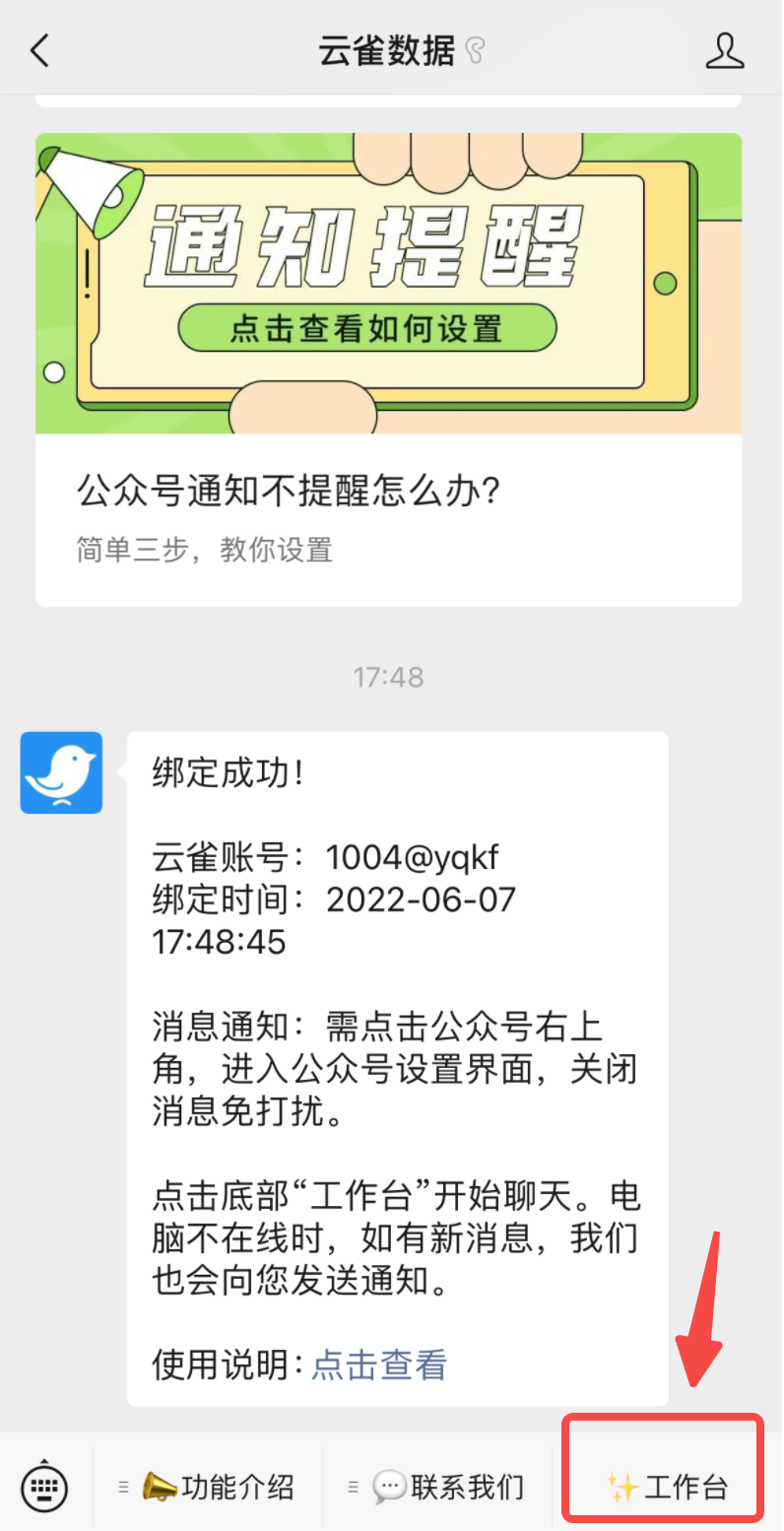Screen dimensions: 784x1531
Task: Click the 点击查看 usage guide link
Action: (x=379, y=1365)
